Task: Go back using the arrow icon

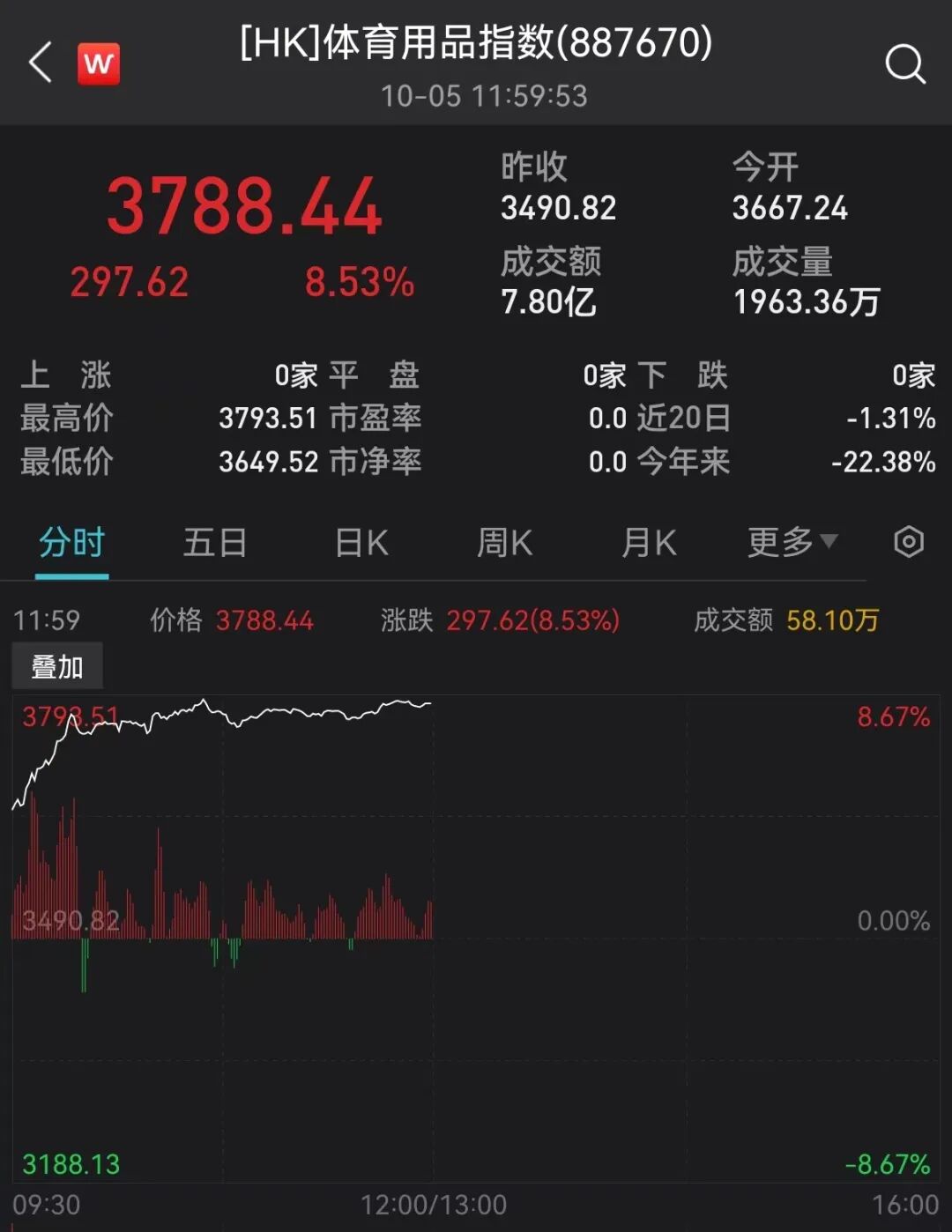Action: pos(41,63)
